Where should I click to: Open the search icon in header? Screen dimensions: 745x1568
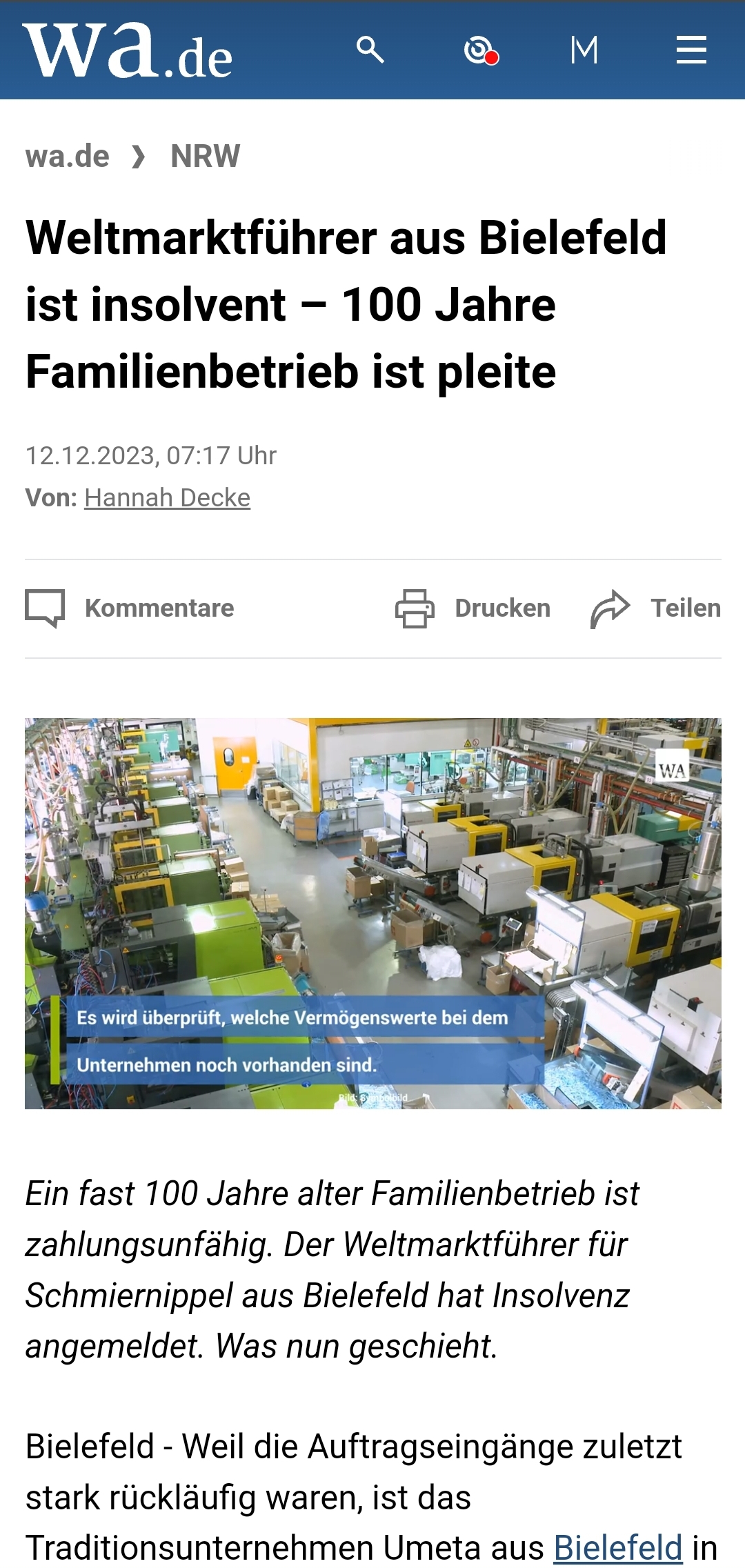click(x=370, y=50)
